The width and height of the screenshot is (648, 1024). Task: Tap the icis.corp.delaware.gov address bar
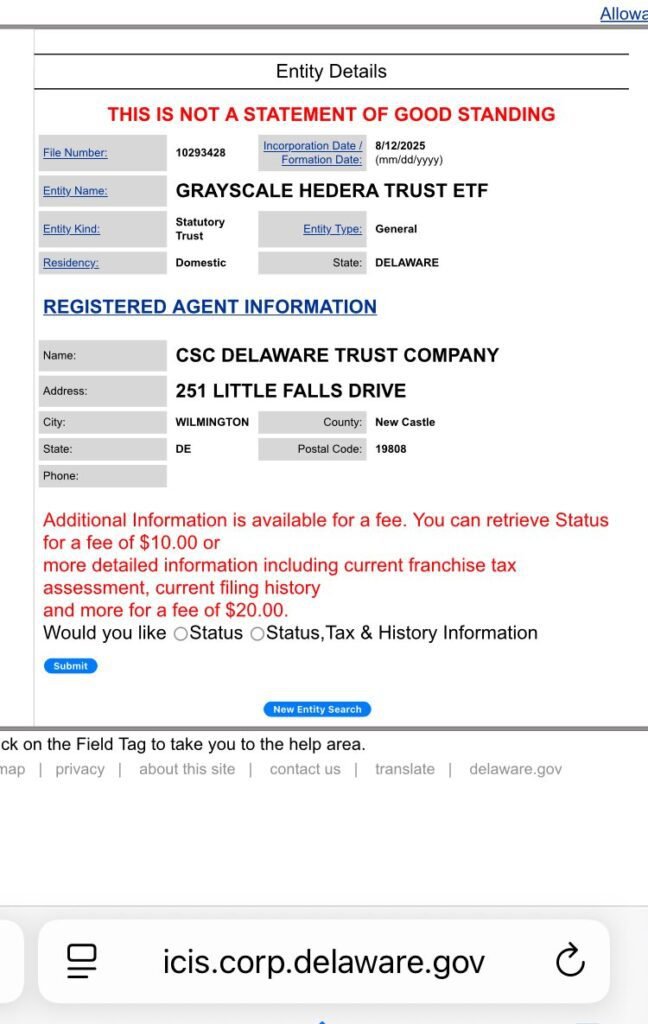coord(323,962)
